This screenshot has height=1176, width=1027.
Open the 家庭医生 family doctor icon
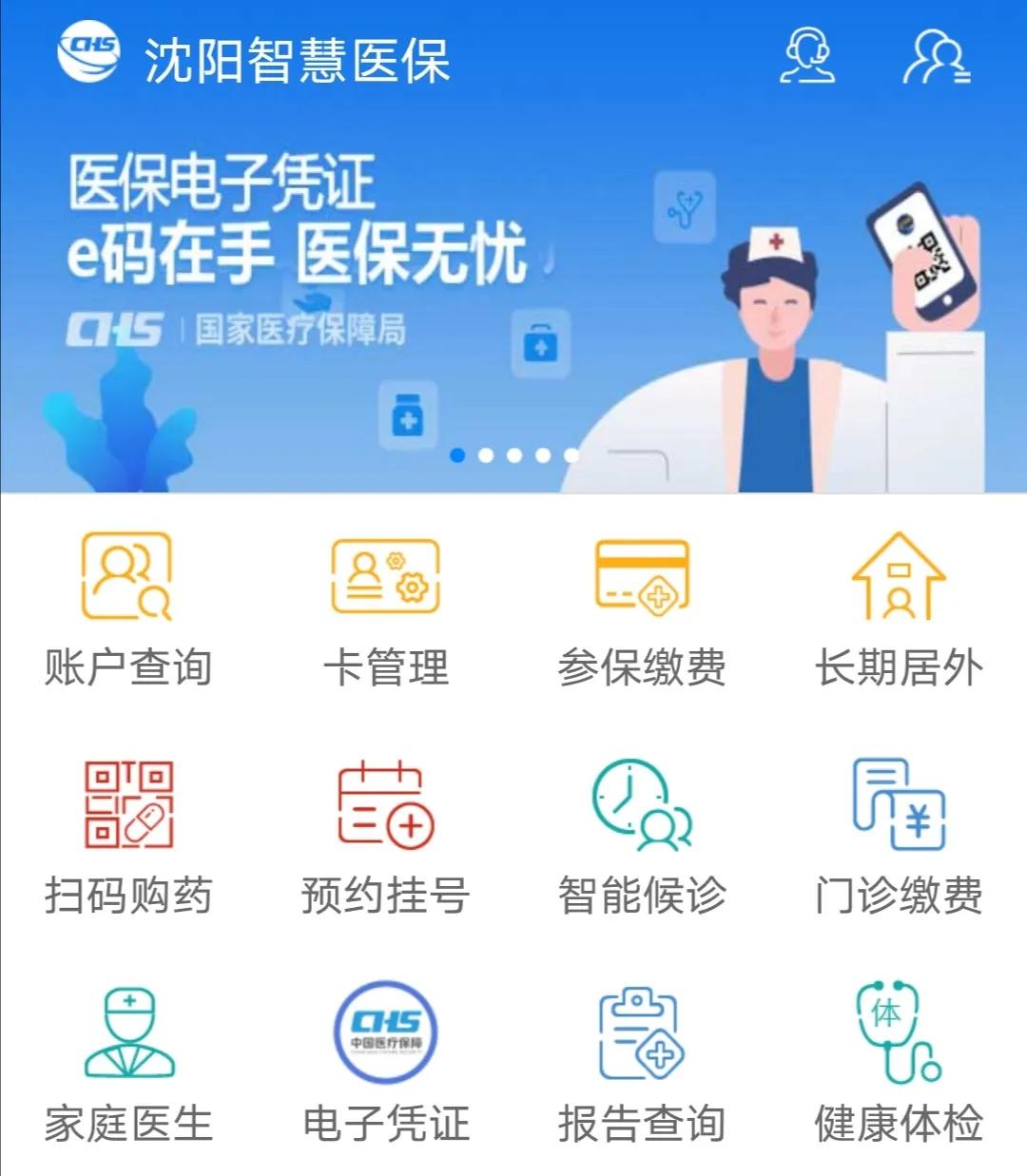click(x=126, y=1031)
